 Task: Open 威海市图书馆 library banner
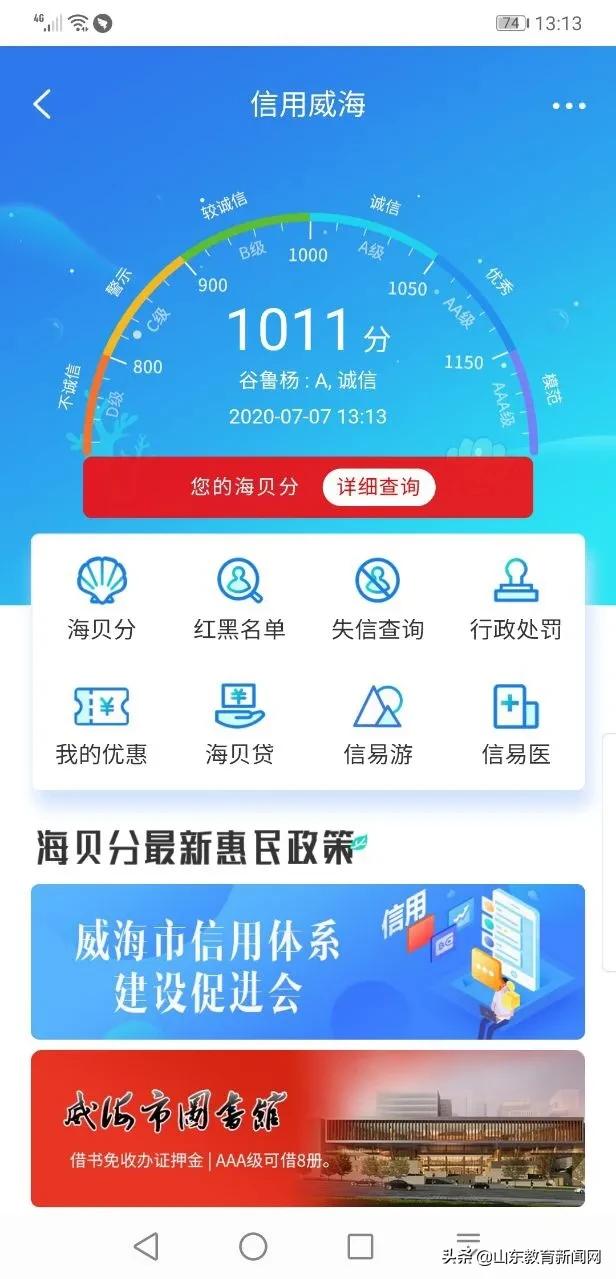pos(308,1128)
